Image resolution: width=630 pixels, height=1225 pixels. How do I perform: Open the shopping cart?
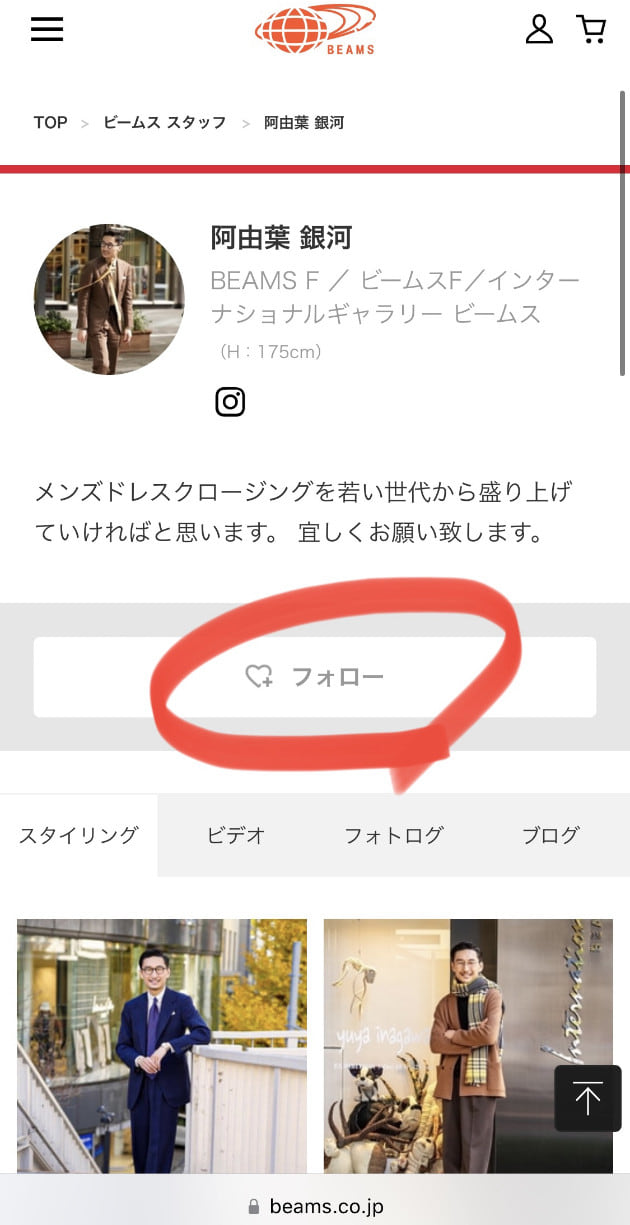592,30
